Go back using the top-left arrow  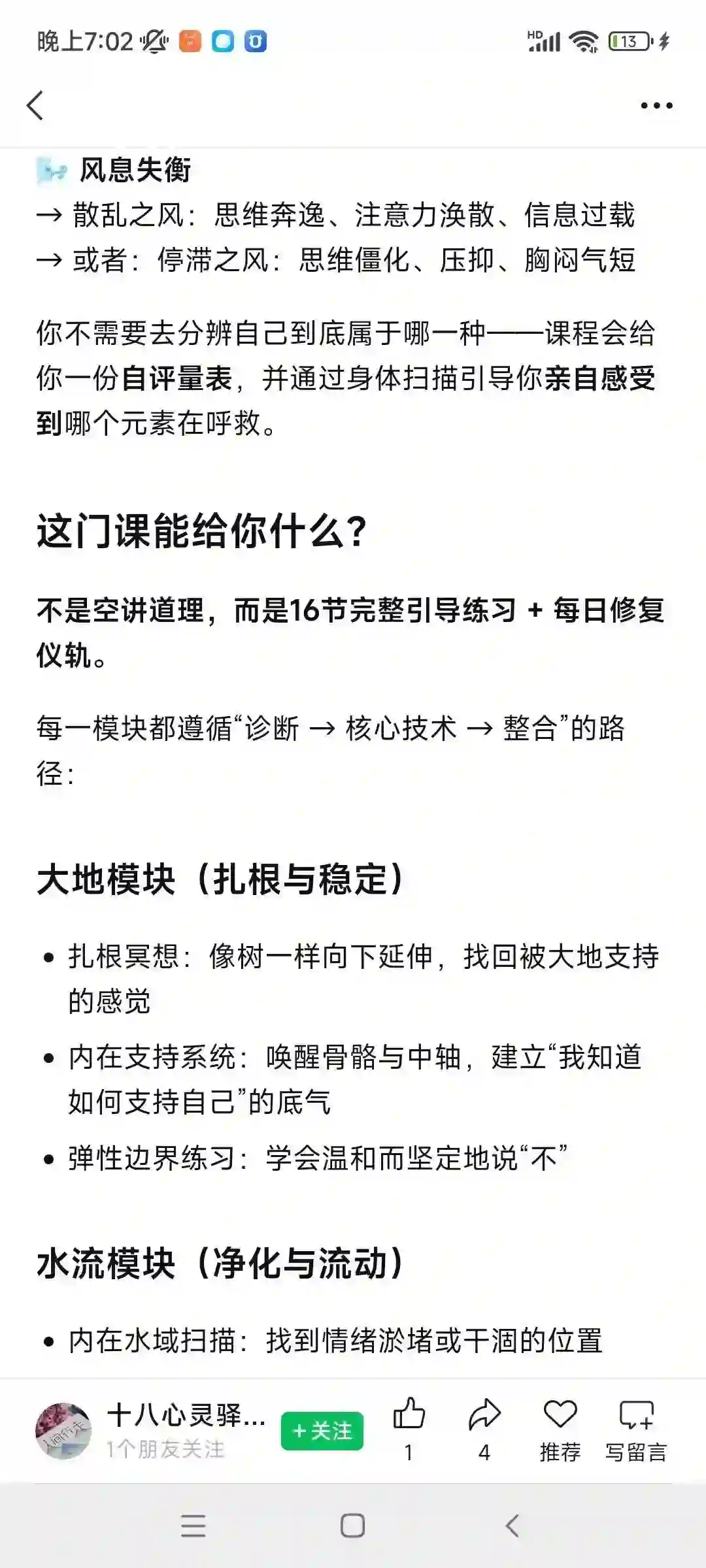[35, 105]
